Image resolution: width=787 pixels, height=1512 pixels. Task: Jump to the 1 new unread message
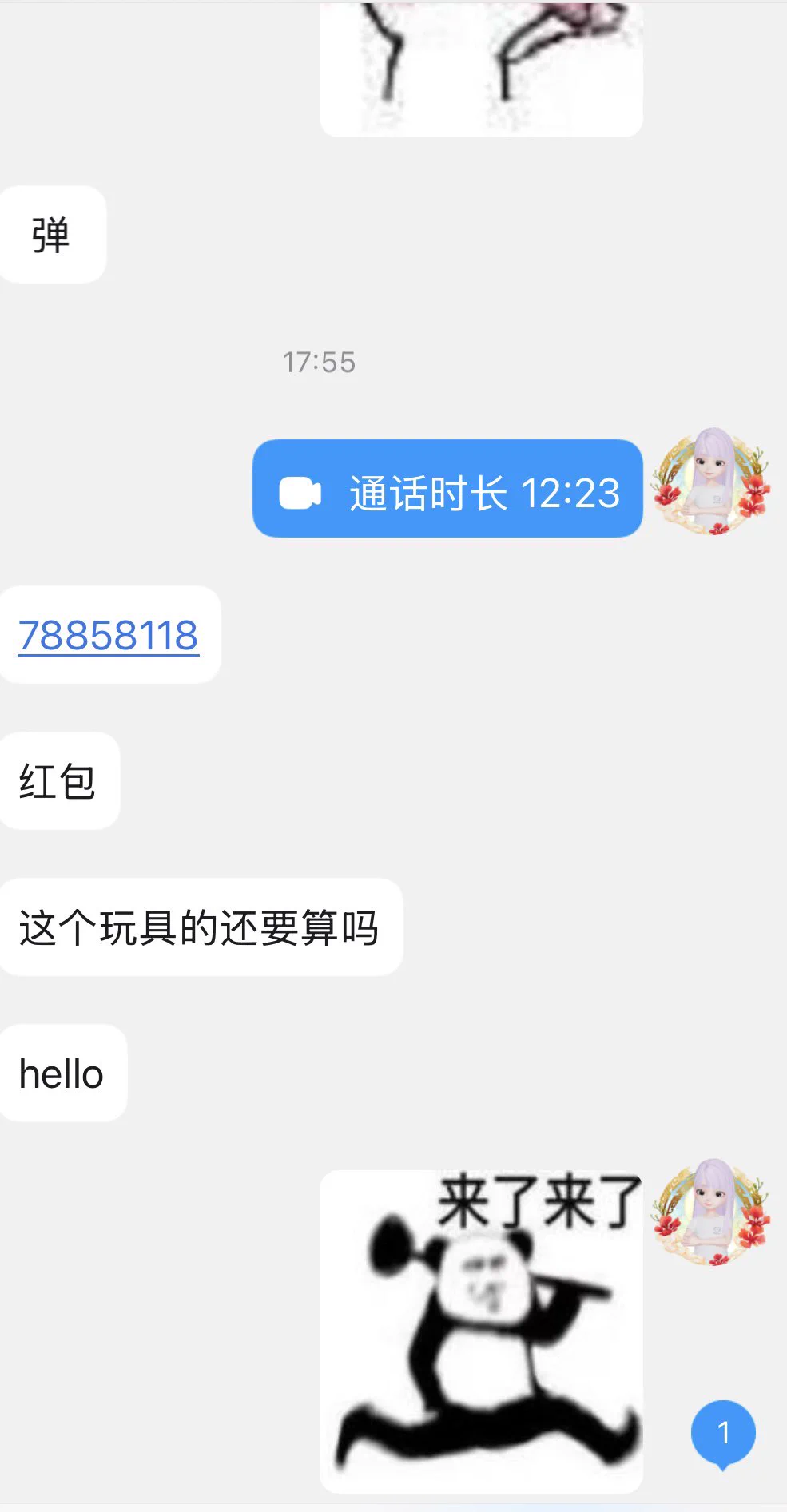[x=722, y=1434]
